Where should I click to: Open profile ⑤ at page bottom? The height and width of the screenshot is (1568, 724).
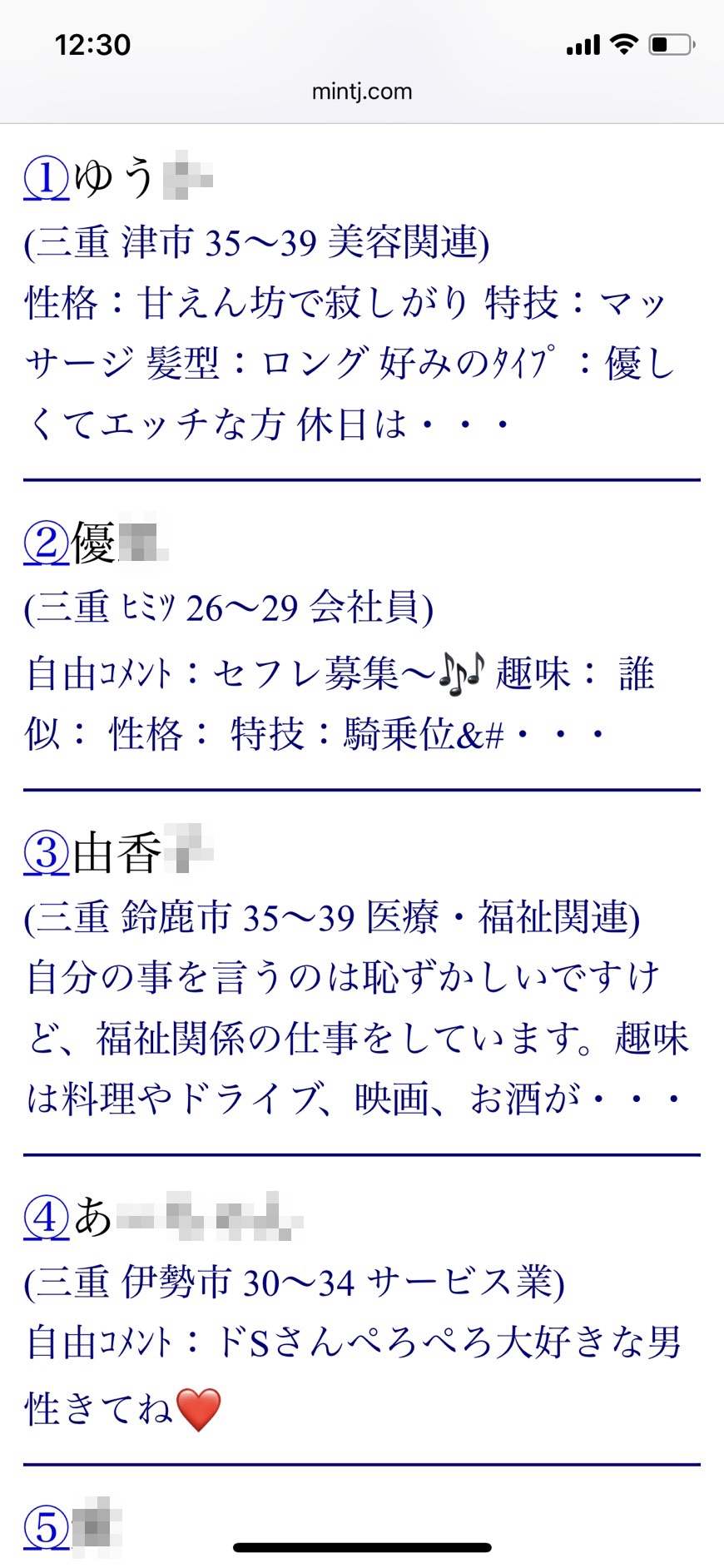46,1531
